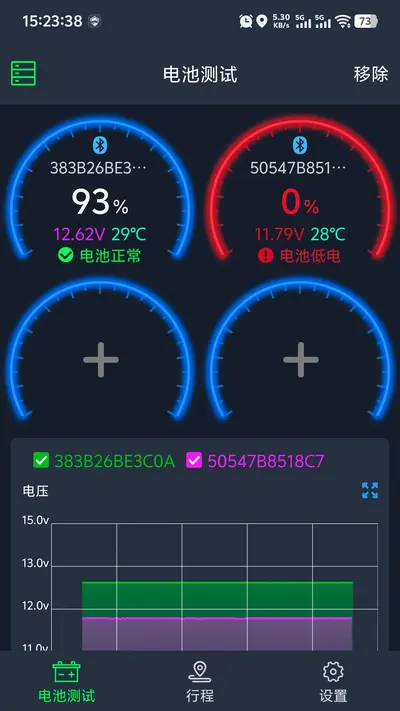
Task: Open the 50547B851 low battery gauge
Action: 300,190
